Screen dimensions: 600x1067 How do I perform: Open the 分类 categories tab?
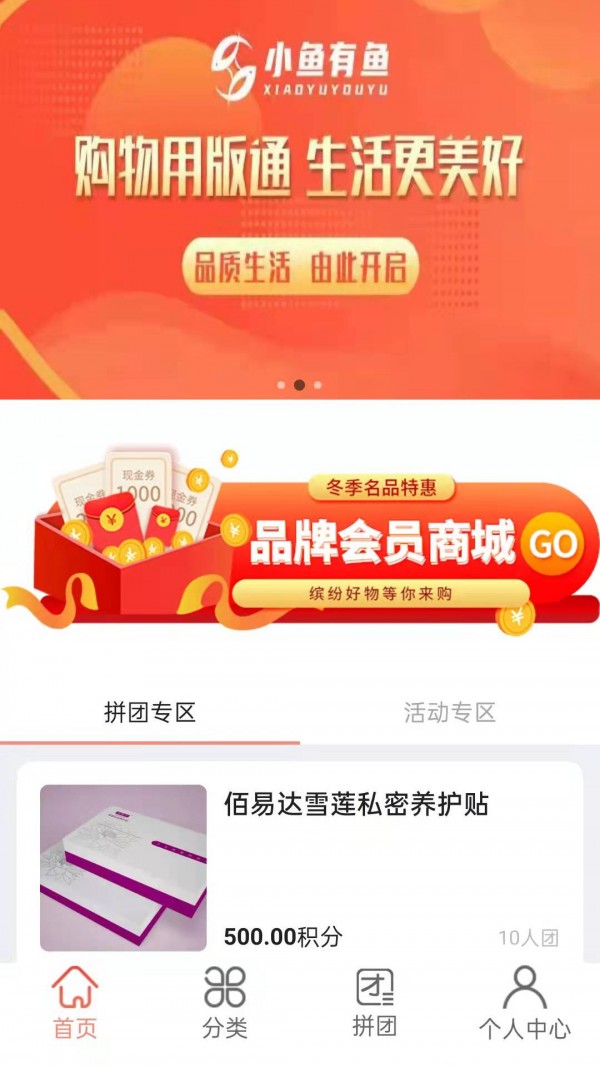point(225,1003)
